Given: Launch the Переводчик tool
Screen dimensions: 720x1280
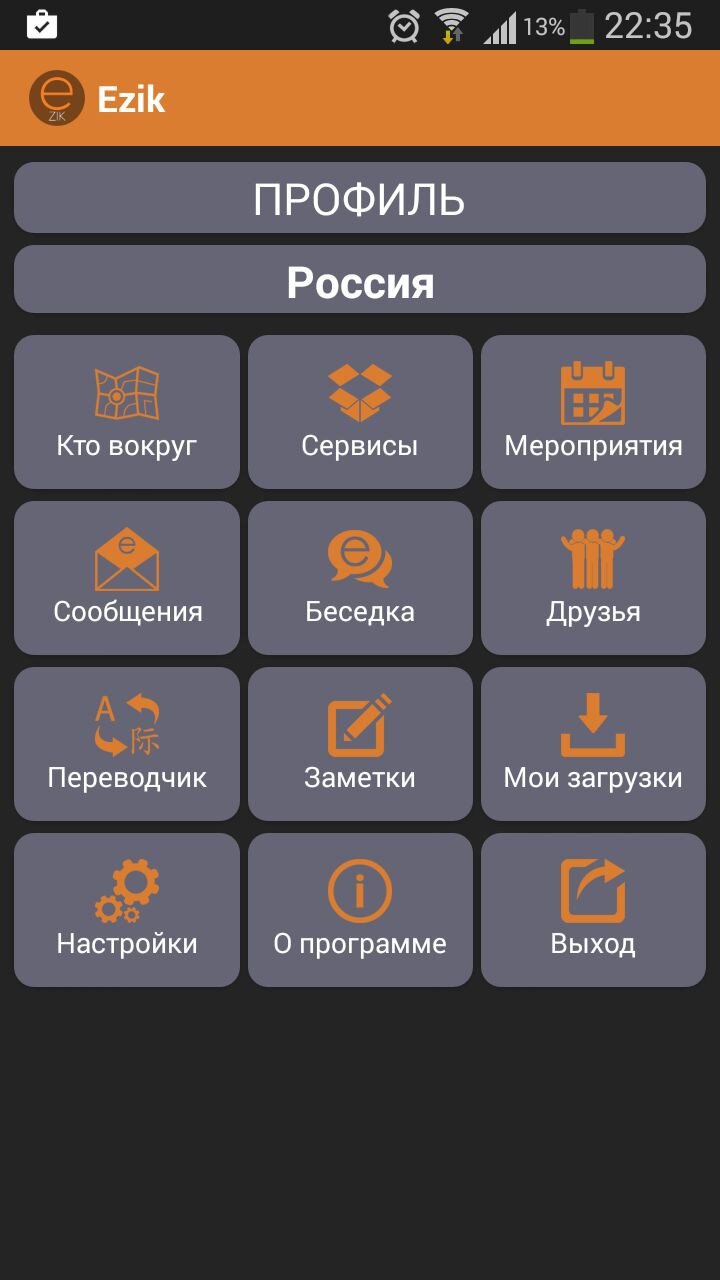Looking at the screenshot, I should click(127, 744).
